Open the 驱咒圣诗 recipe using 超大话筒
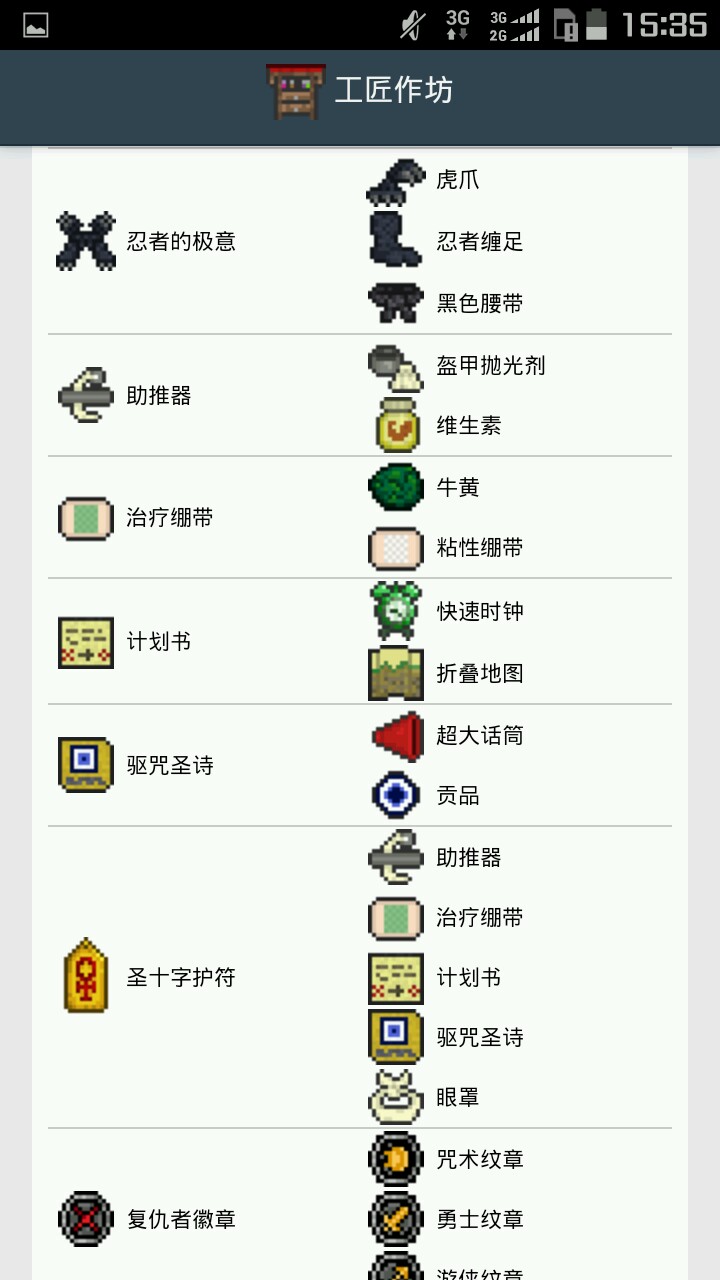Image resolution: width=720 pixels, height=1280 pixels. (169, 766)
